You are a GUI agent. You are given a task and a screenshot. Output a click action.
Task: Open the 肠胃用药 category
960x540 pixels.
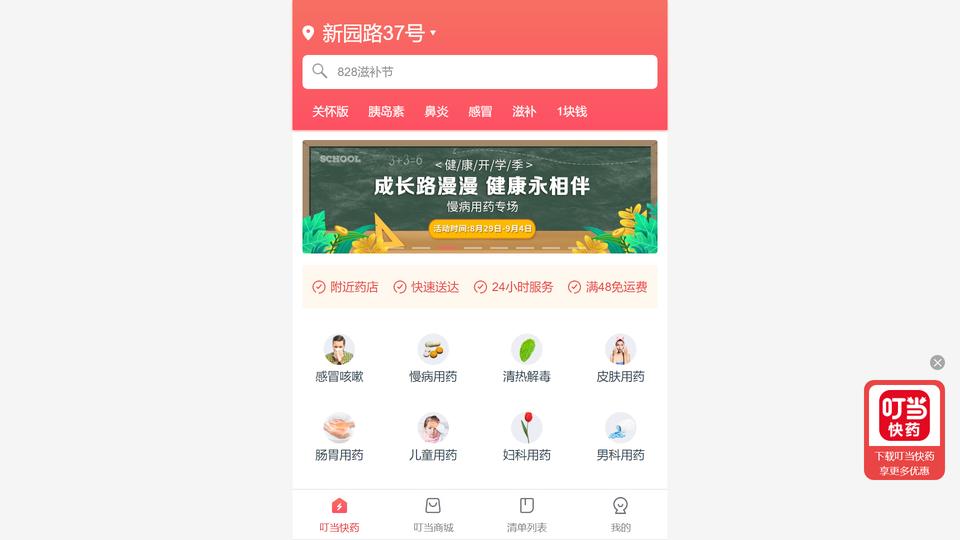(339, 438)
